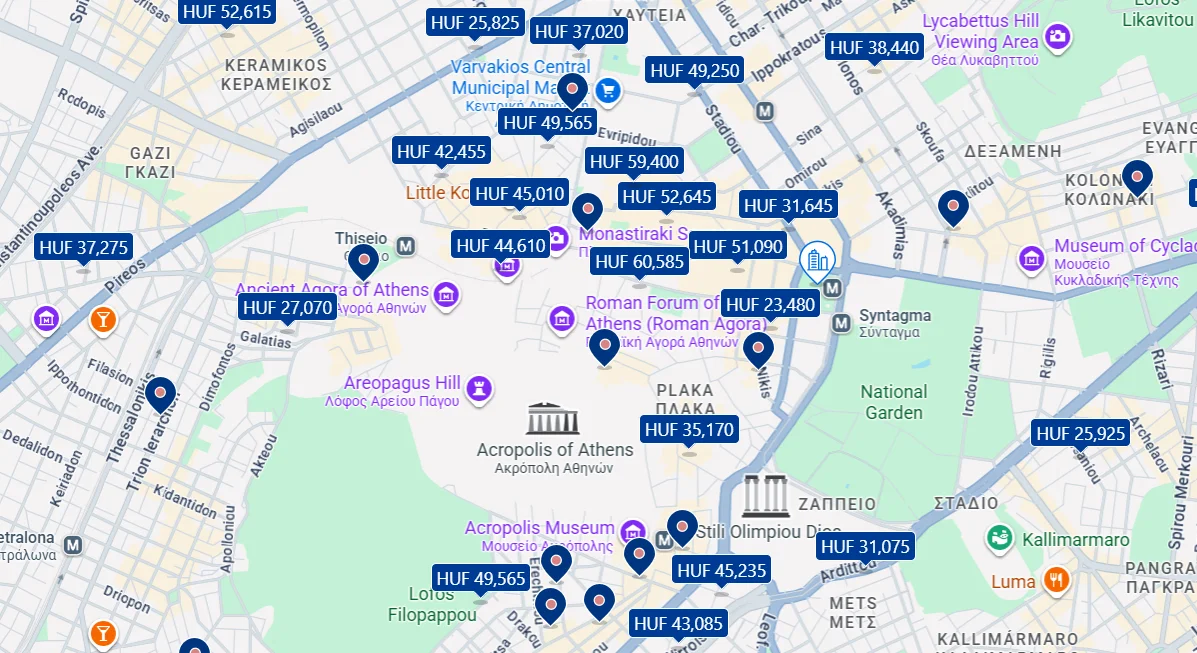This screenshot has width=1197, height=653.
Task: Select the HUF 52,615 price marker
Action: pyautogui.click(x=227, y=12)
